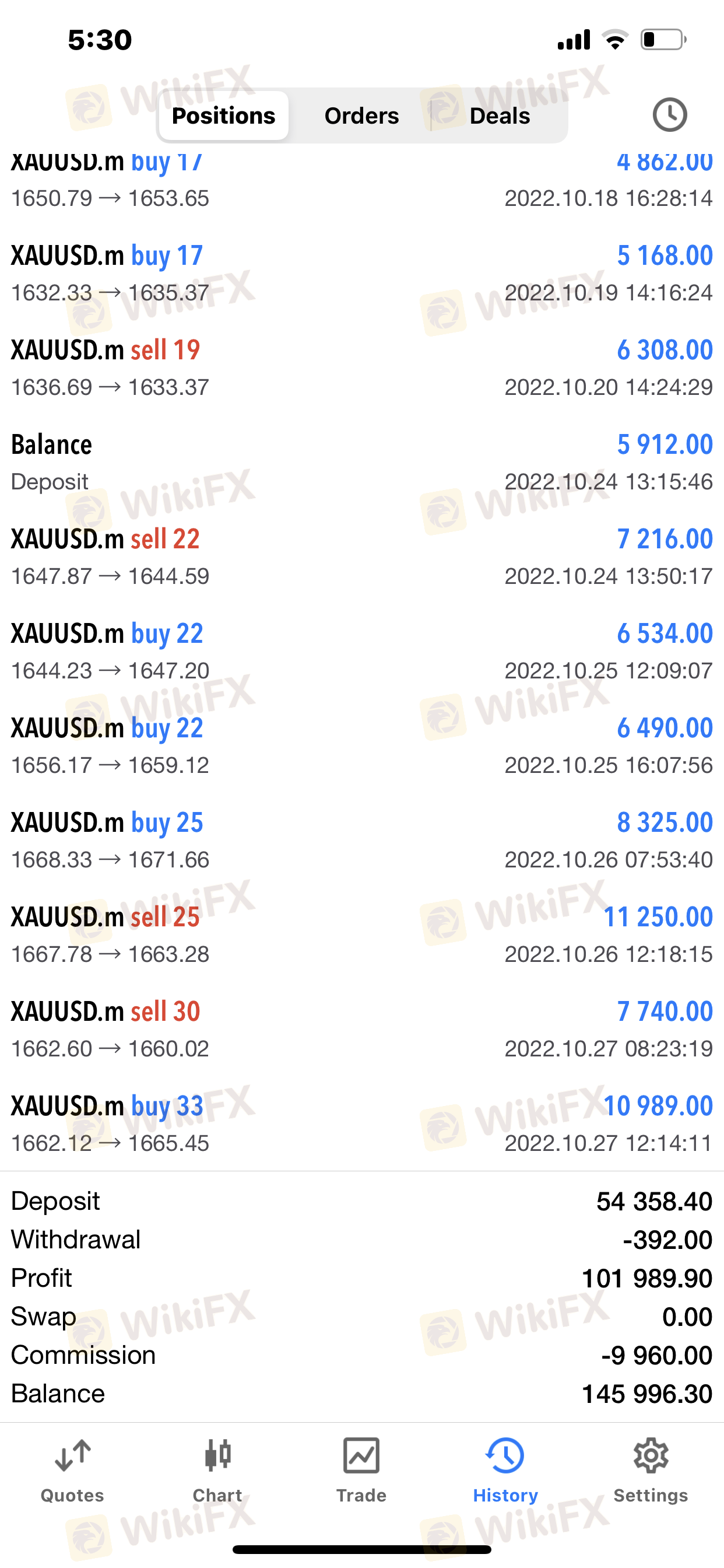Viewport: 724px width, 1568px height.
Task: Expand the buy 17 position at 1632.33
Action: pyautogui.click(x=362, y=274)
